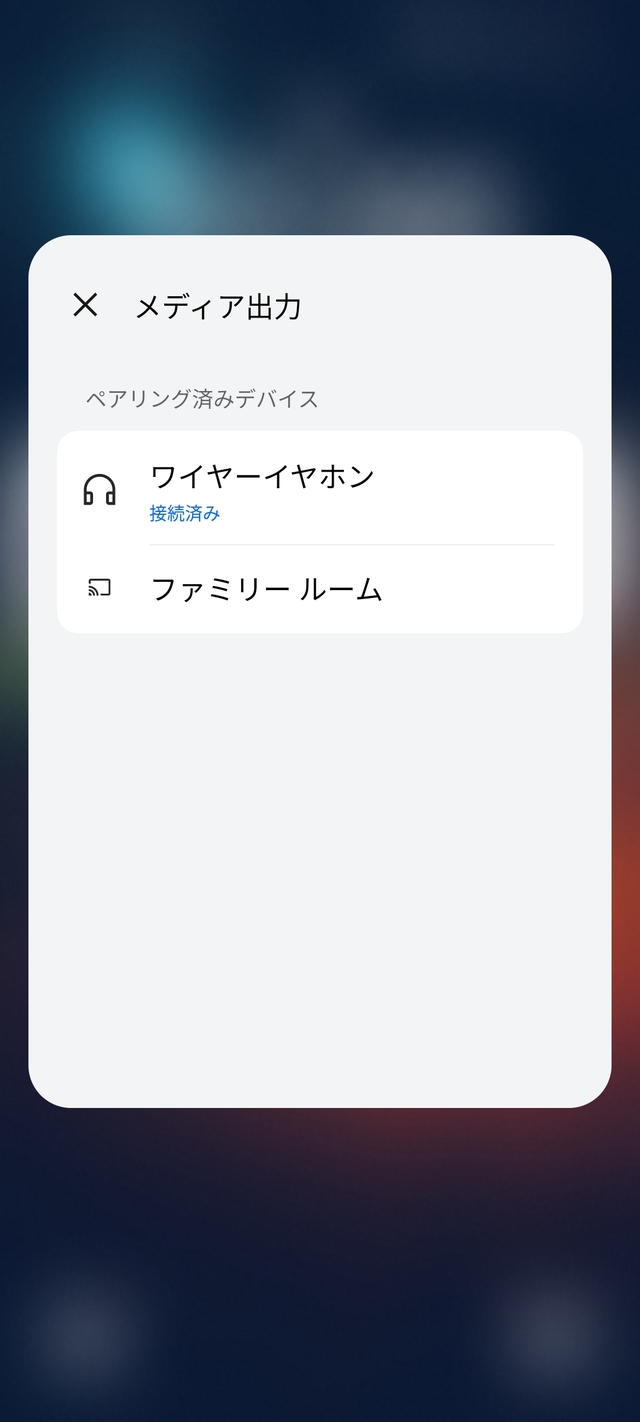Close the メディア出力 panel
Screen dimensions: 640x1422
(85, 305)
